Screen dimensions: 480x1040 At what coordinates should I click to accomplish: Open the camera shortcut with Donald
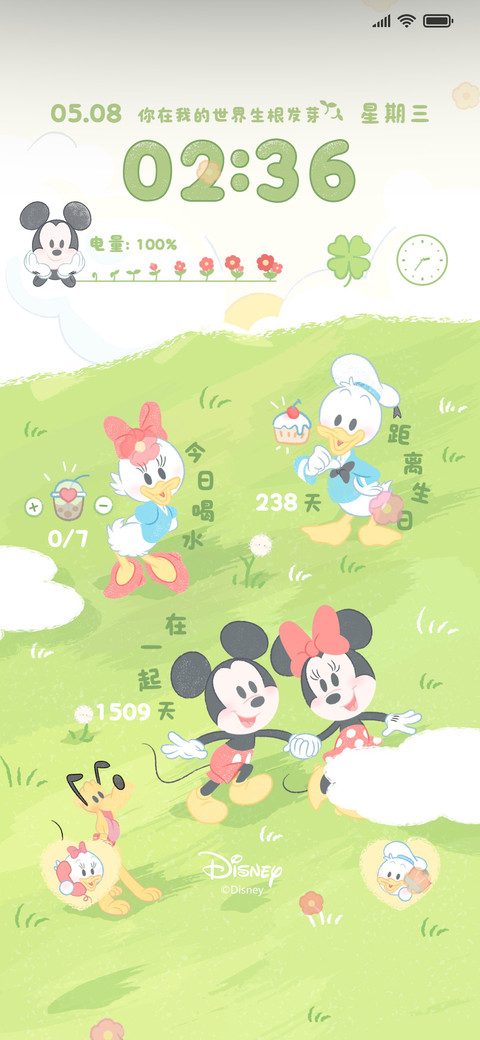tap(400, 873)
